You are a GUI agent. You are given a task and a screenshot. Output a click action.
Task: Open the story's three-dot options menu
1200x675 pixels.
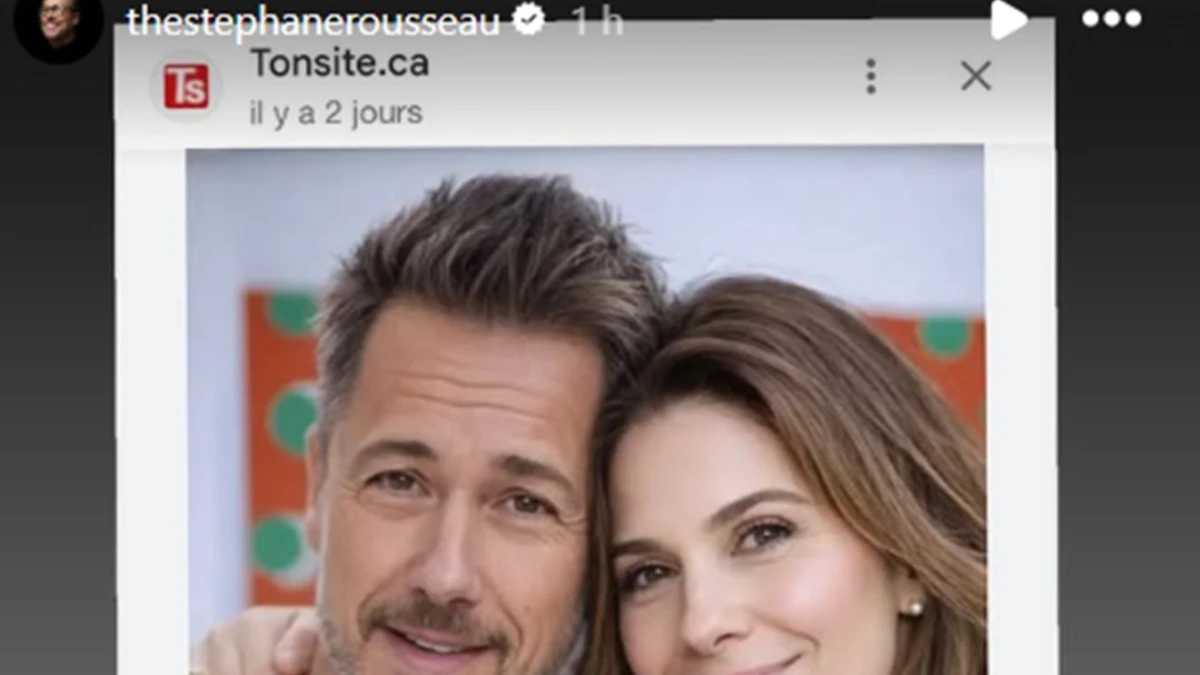1111,18
